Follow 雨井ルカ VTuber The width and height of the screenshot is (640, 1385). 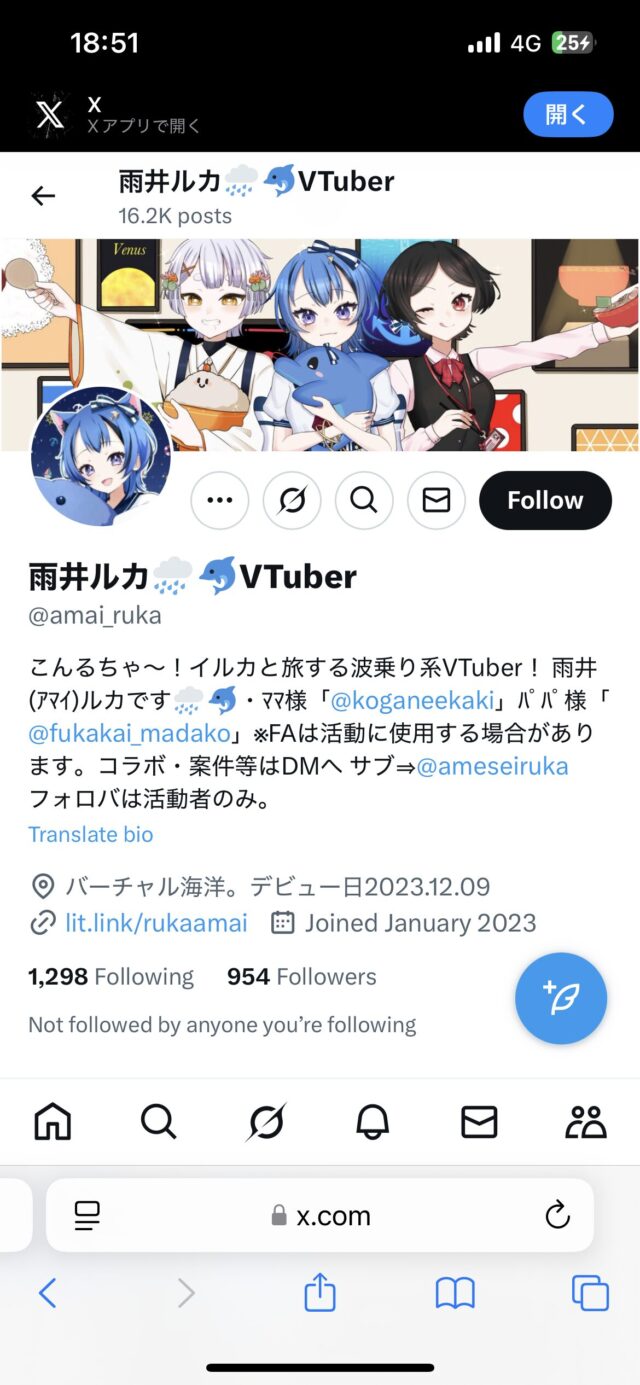click(545, 500)
